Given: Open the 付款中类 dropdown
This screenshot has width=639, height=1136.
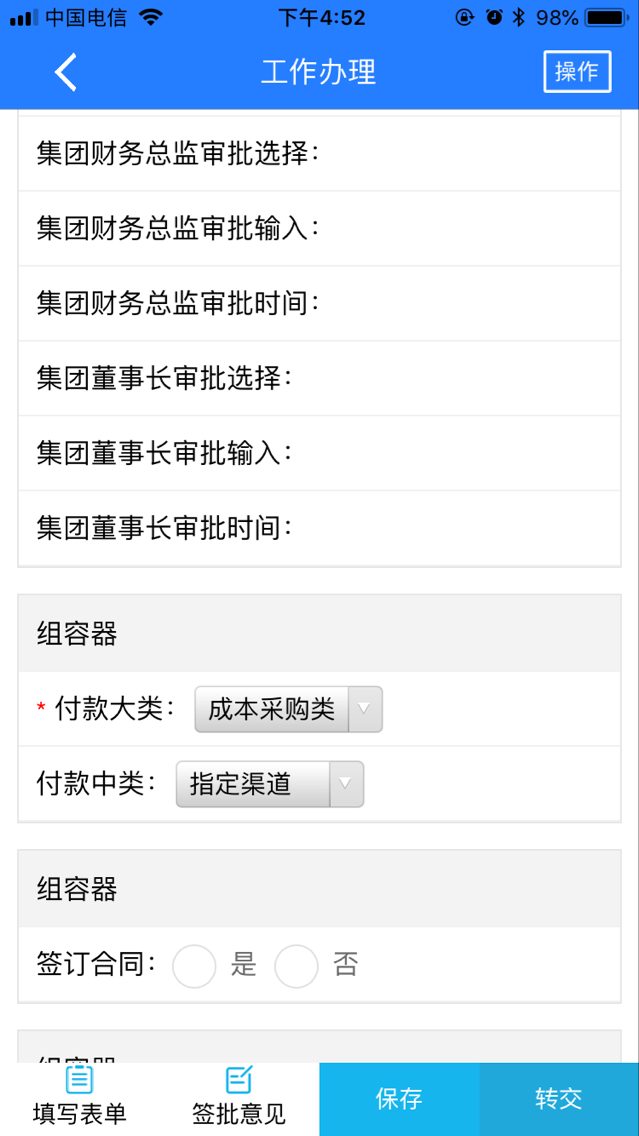Looking at the screenshot, I should (269, 784).
